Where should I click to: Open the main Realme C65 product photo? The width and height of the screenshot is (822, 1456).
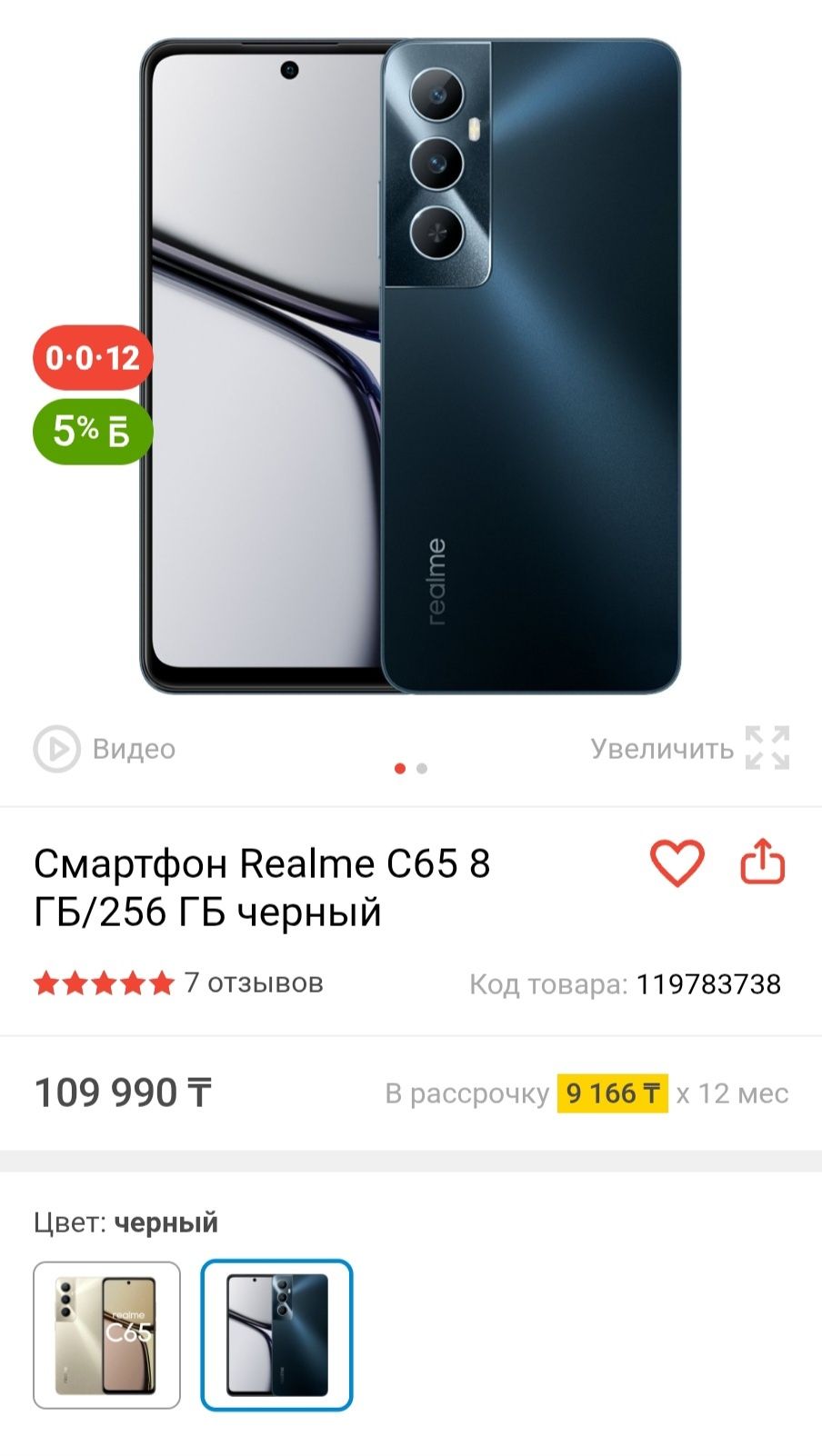411,367
